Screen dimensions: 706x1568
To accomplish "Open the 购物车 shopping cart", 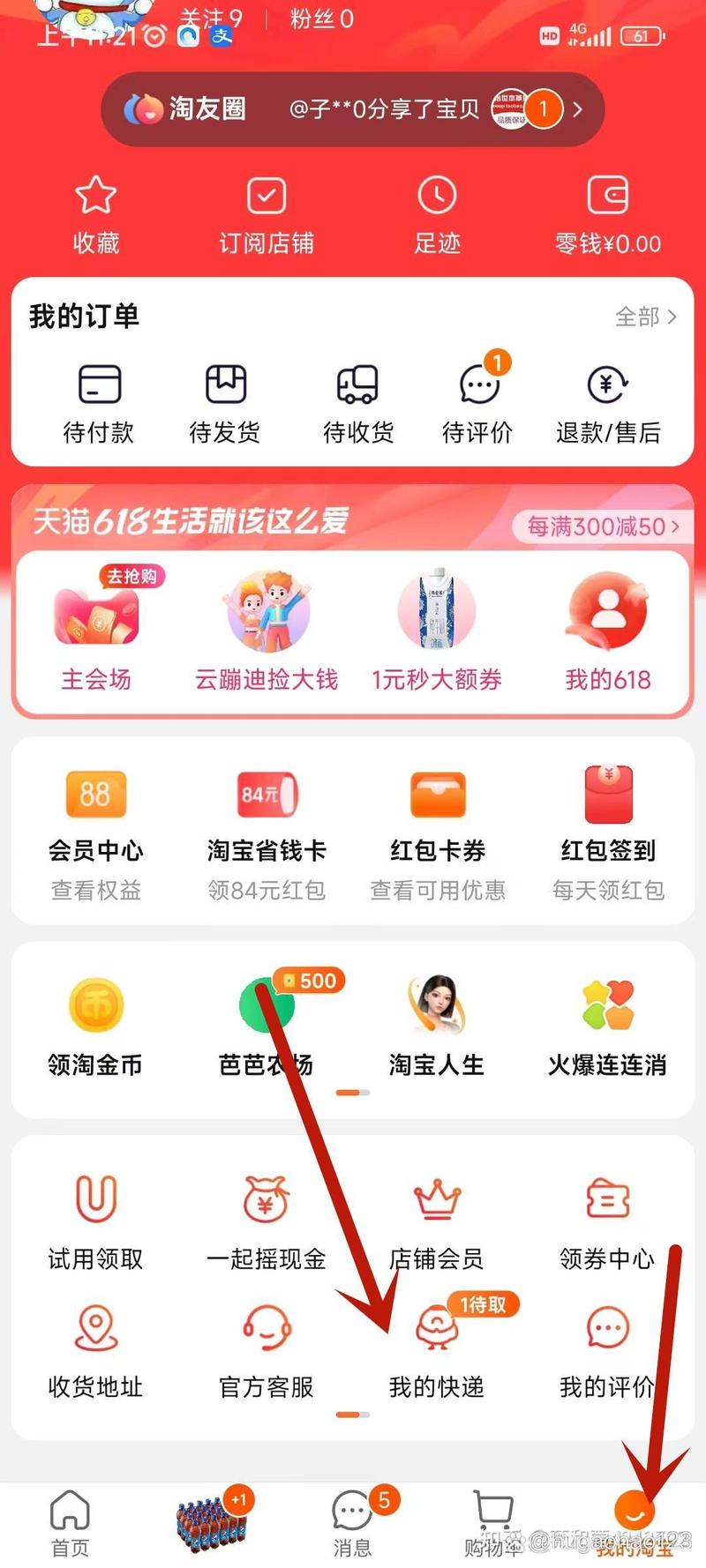I will (x=492, y=1515).
